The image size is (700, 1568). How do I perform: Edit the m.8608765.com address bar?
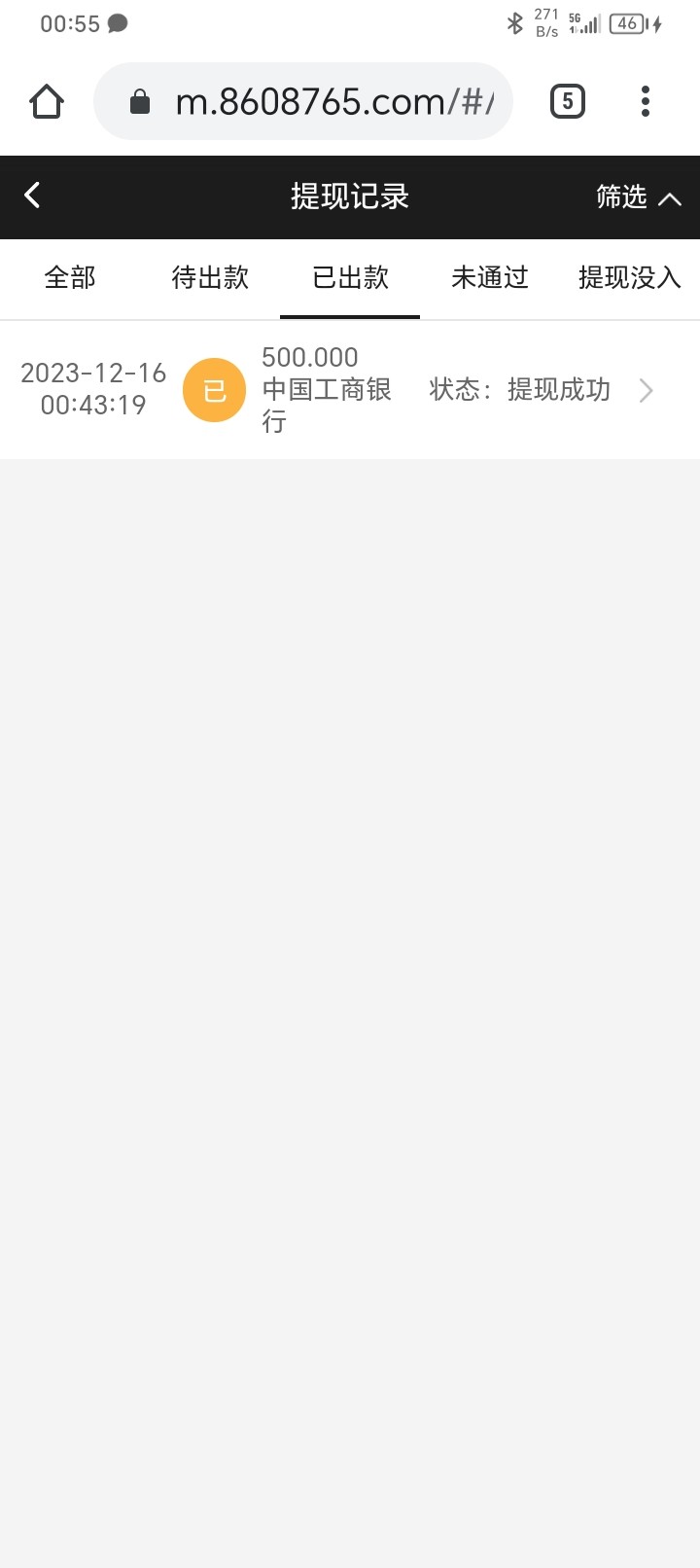tap(321, 101)
